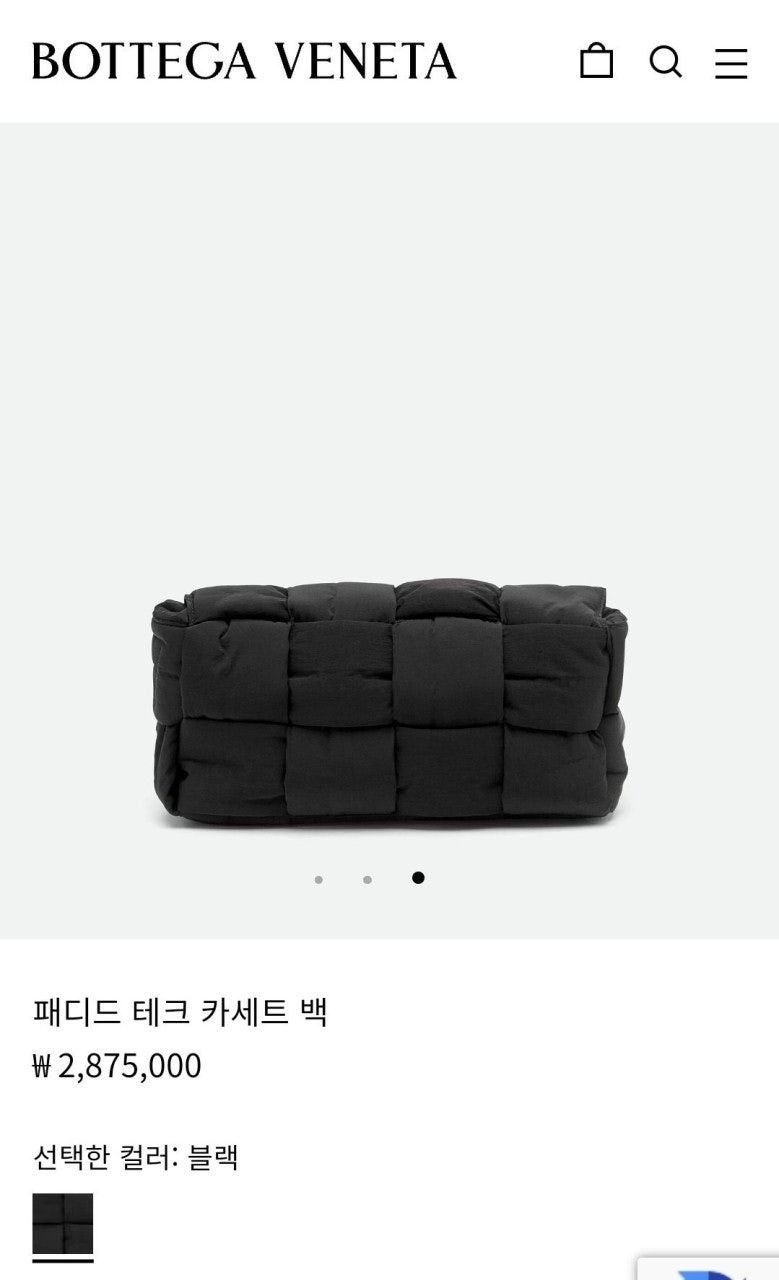This screenshot has width=779, height=1280.
Task: Open the search icon
Action: (665, 62)
